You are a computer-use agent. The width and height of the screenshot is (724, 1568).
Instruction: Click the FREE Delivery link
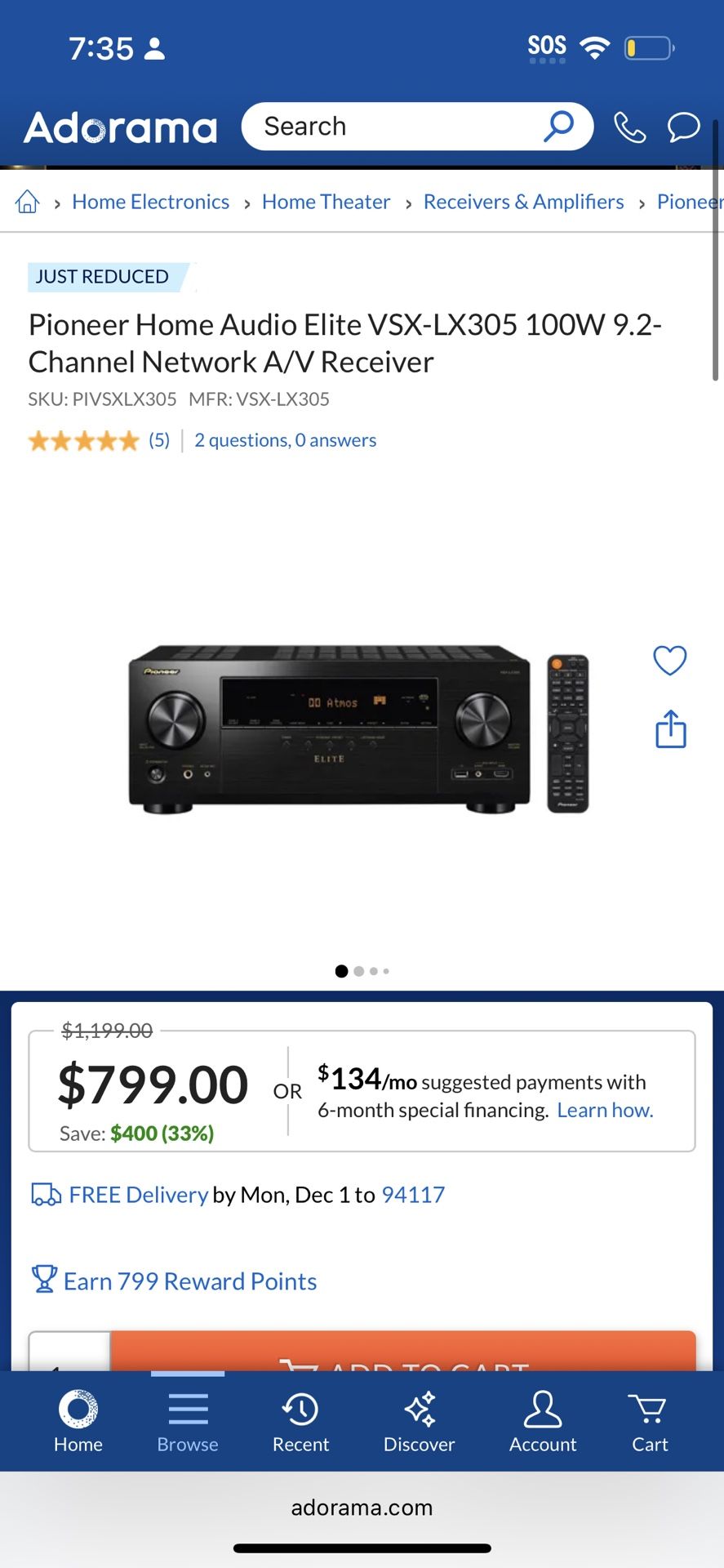click(x=138, y=1194)
